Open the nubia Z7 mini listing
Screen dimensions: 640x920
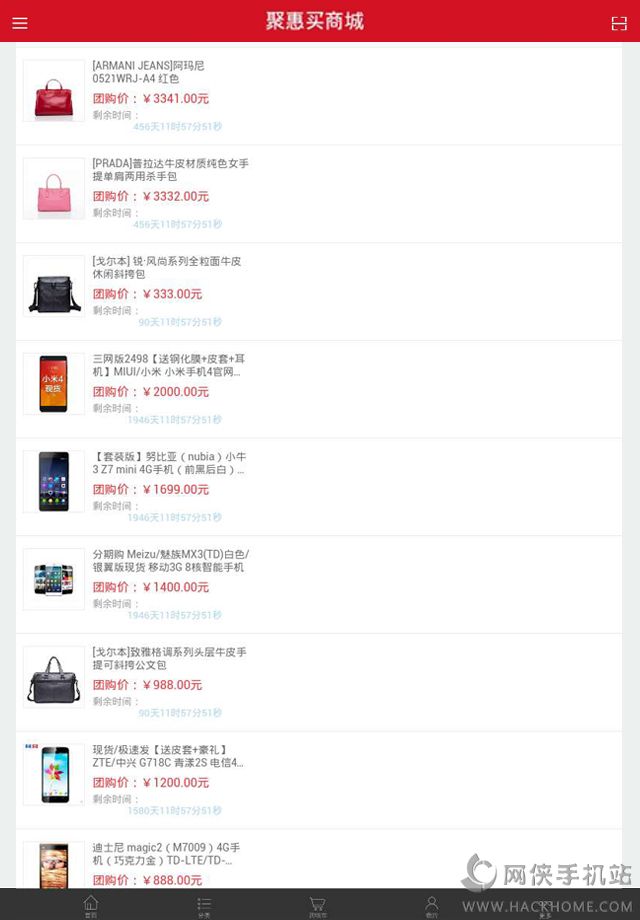tap(319, 488)
